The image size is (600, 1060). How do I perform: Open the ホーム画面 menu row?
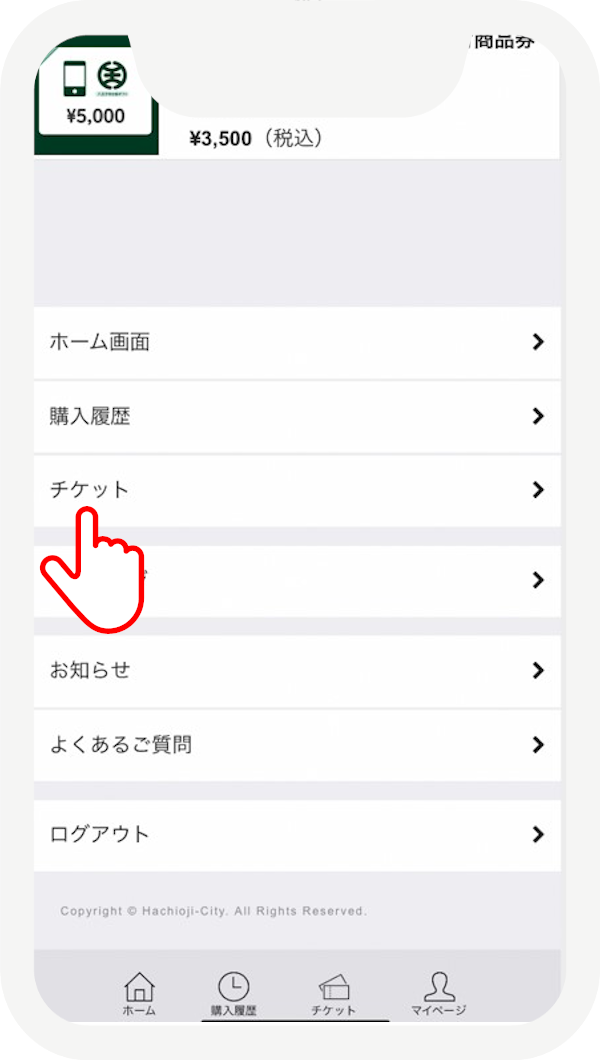pyautogui.click(x=297, y=343)
